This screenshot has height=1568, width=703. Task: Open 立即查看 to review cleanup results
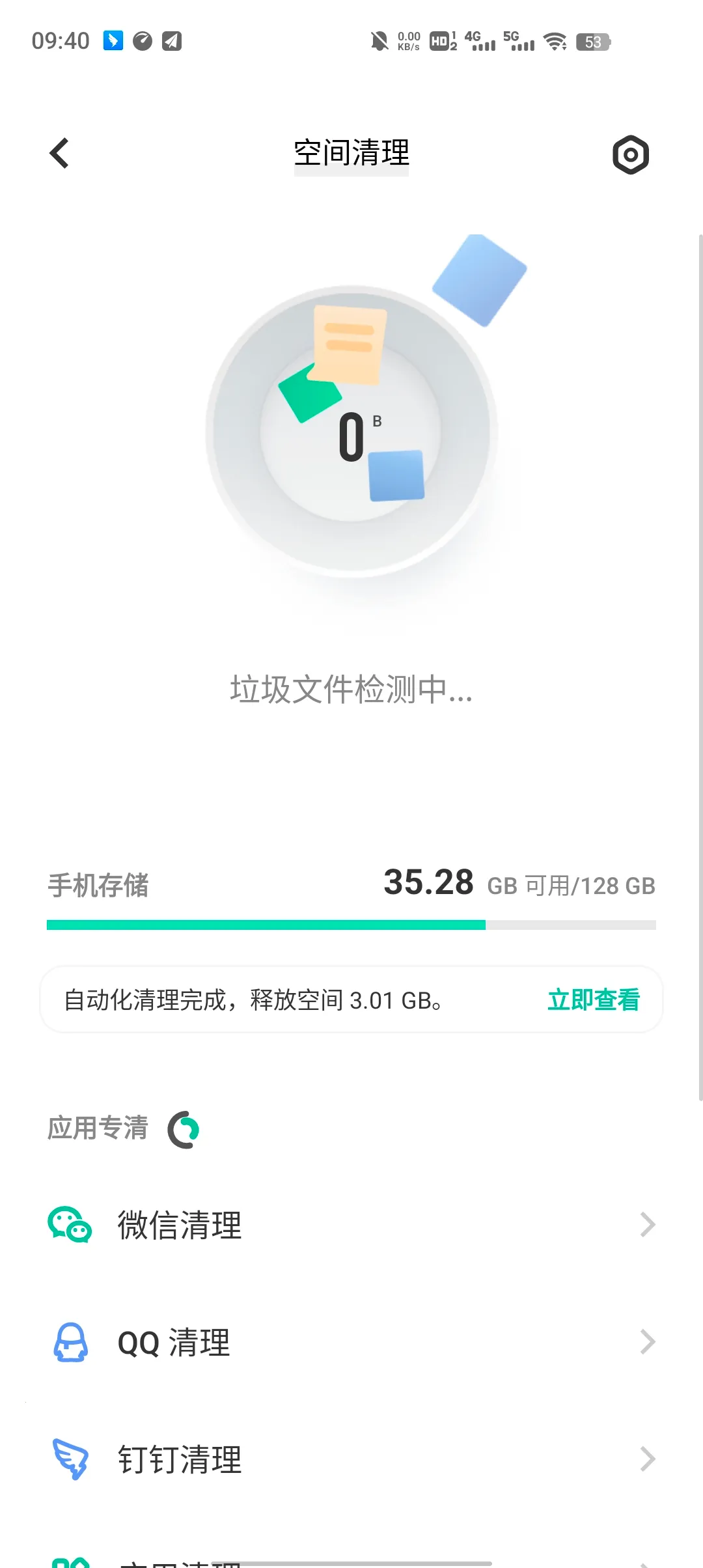click(x=594, y=1000)
